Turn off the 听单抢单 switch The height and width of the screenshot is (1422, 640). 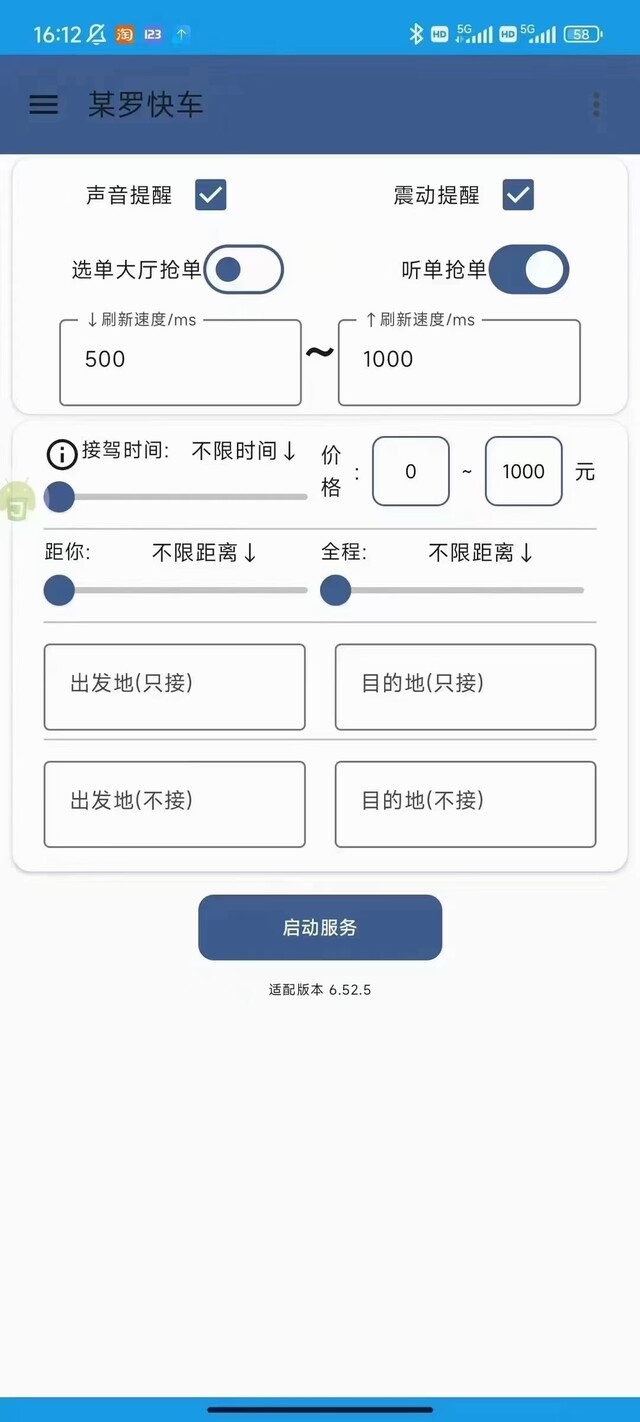[529, 270]
